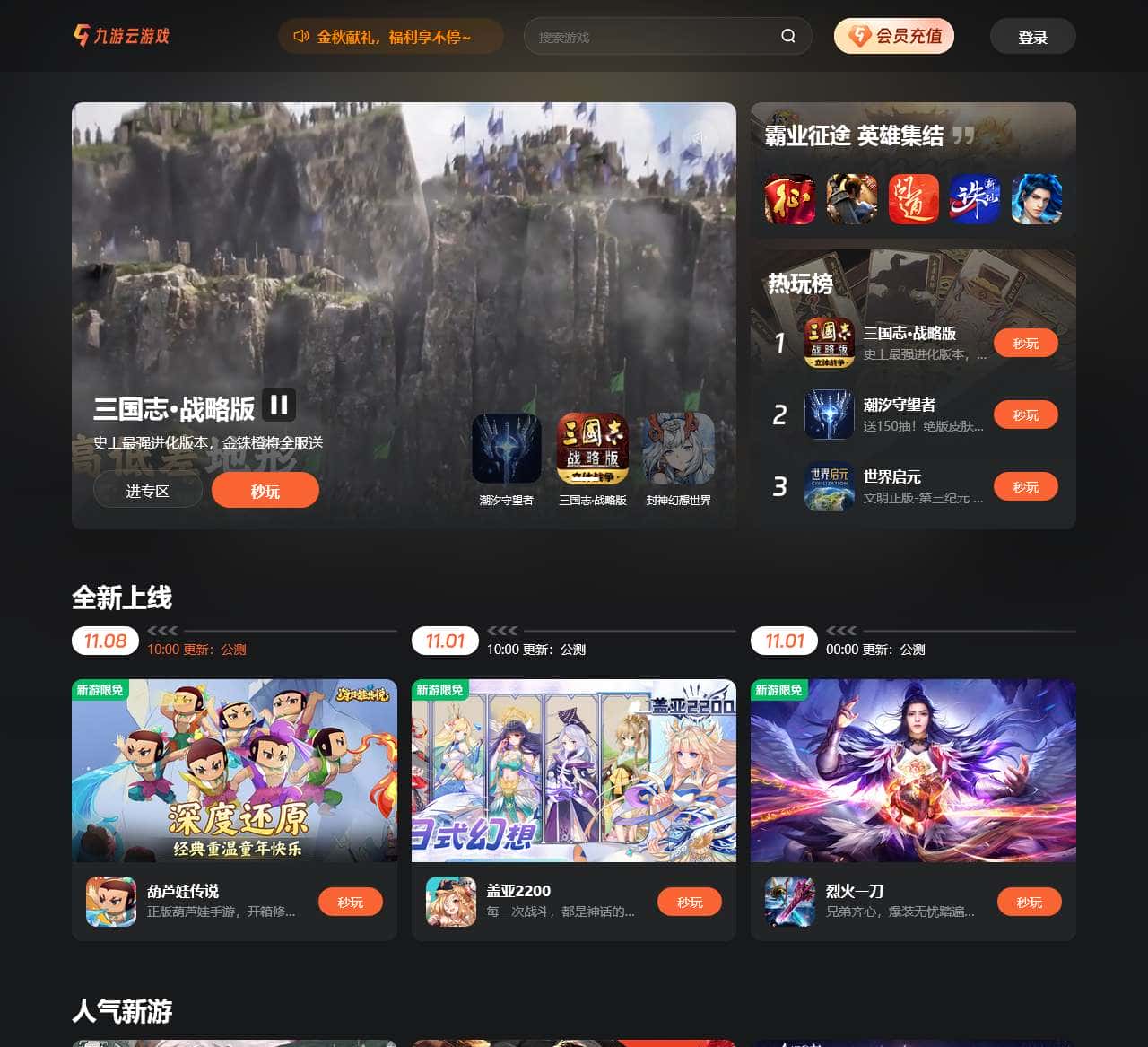Select 潮汐守望者 thumbnail in banner carousel
1148x1047 pixels.
pyautogui.click(x=507, y=449)
